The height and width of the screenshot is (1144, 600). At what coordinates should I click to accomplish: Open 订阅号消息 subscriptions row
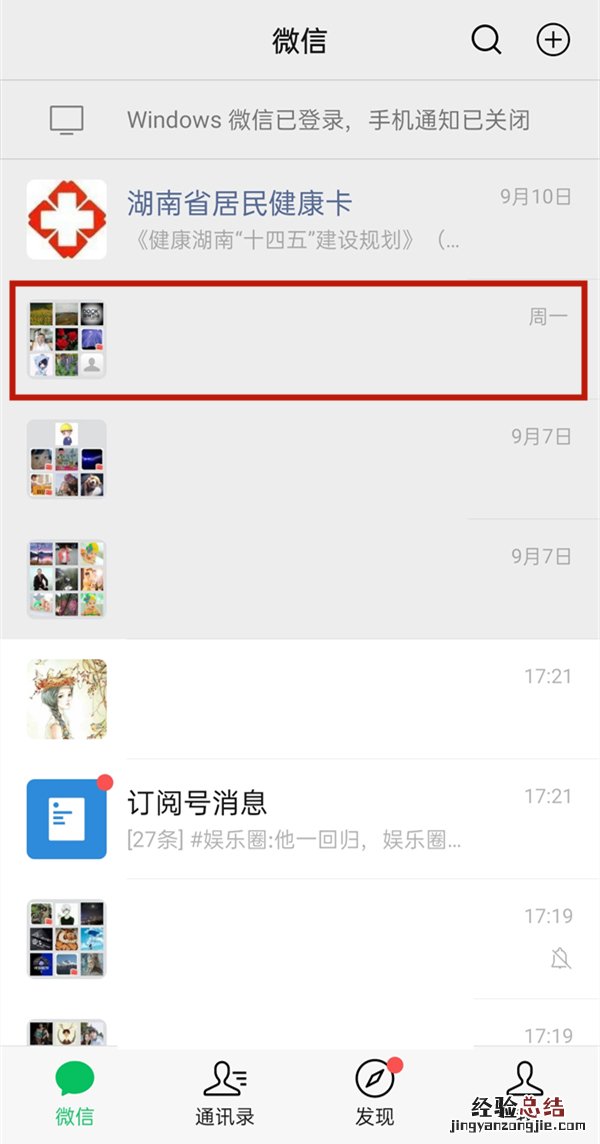click(300, 819)
